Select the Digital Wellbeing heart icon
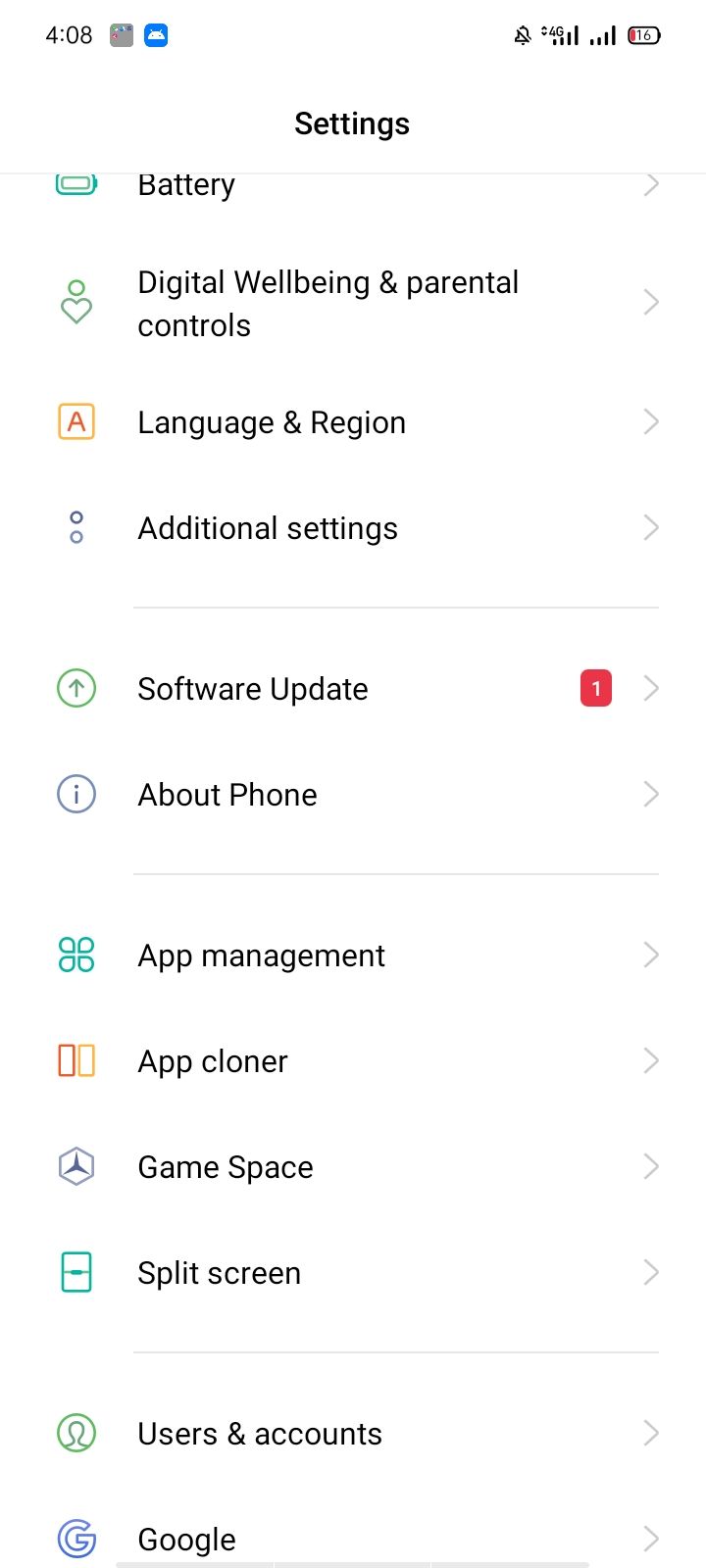Viewport: 706px width, 1568px height. tap(76, 303)
